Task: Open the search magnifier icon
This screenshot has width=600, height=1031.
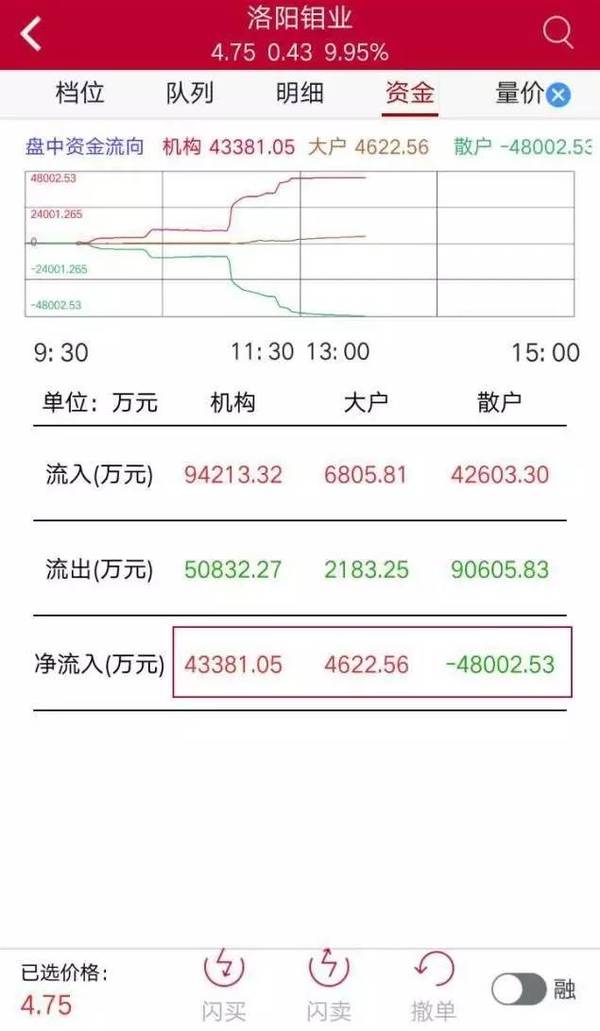Action: point(557,32)
